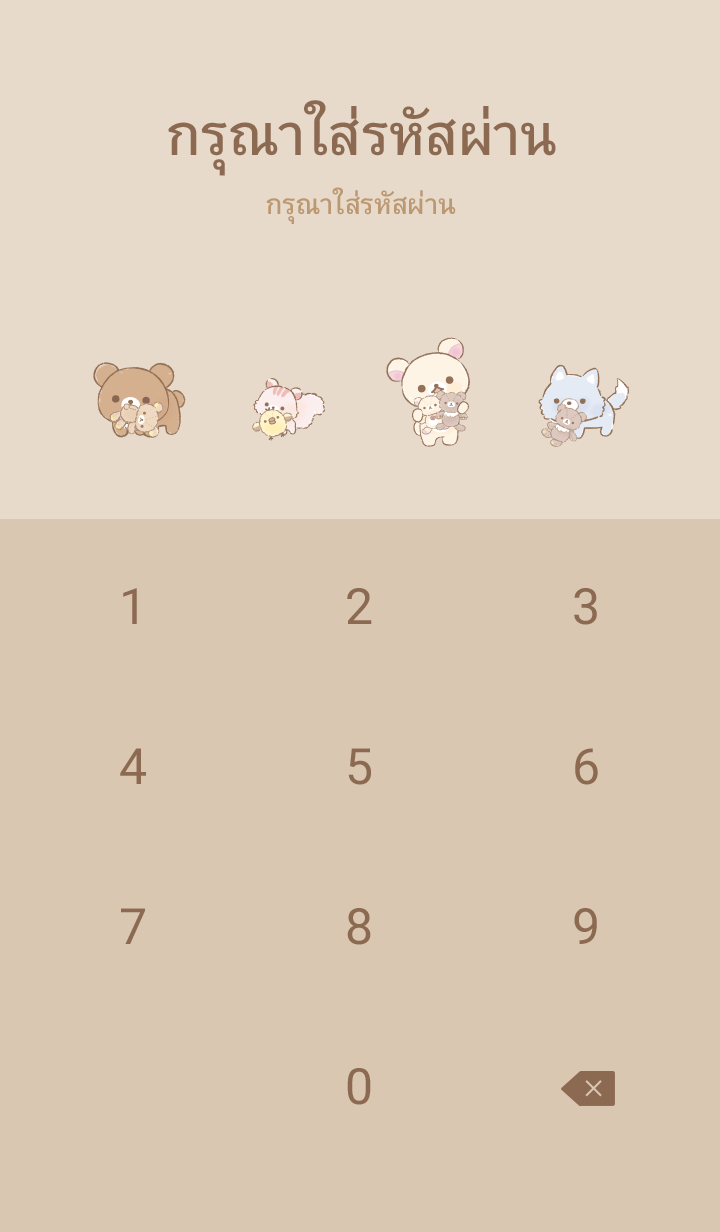Tap the number 2 key

pyautogui.click(x=359, y=607)
